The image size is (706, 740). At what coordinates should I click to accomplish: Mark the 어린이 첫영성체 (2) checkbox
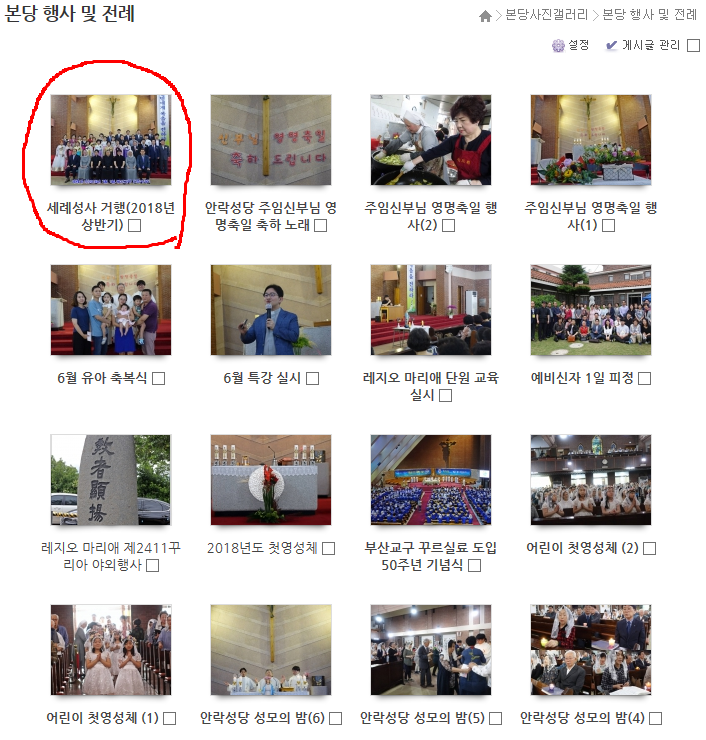click(650, 548)
